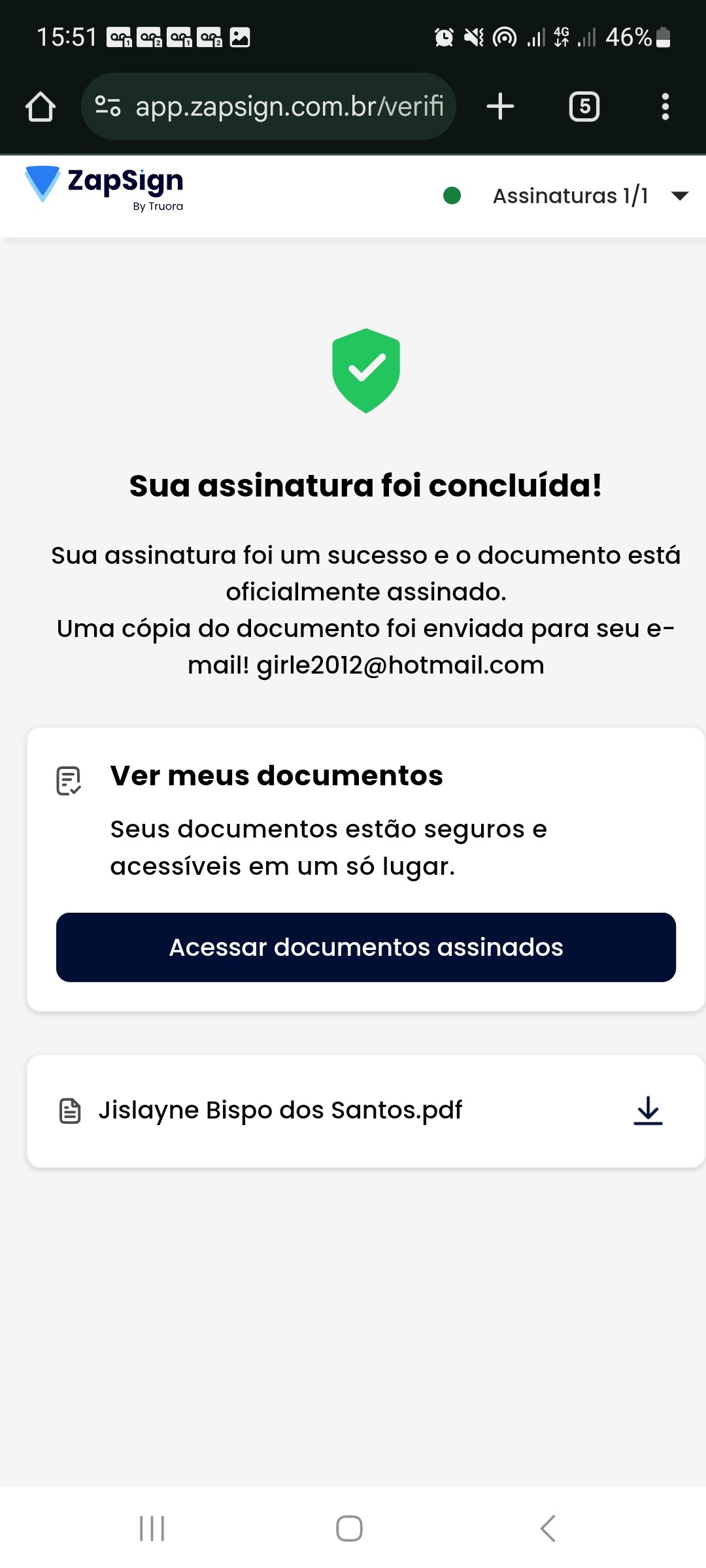Viewport: 706px width, 1568px height.
Task: Open the tab switcher showing 5 tabs
Action: [584, 106]
